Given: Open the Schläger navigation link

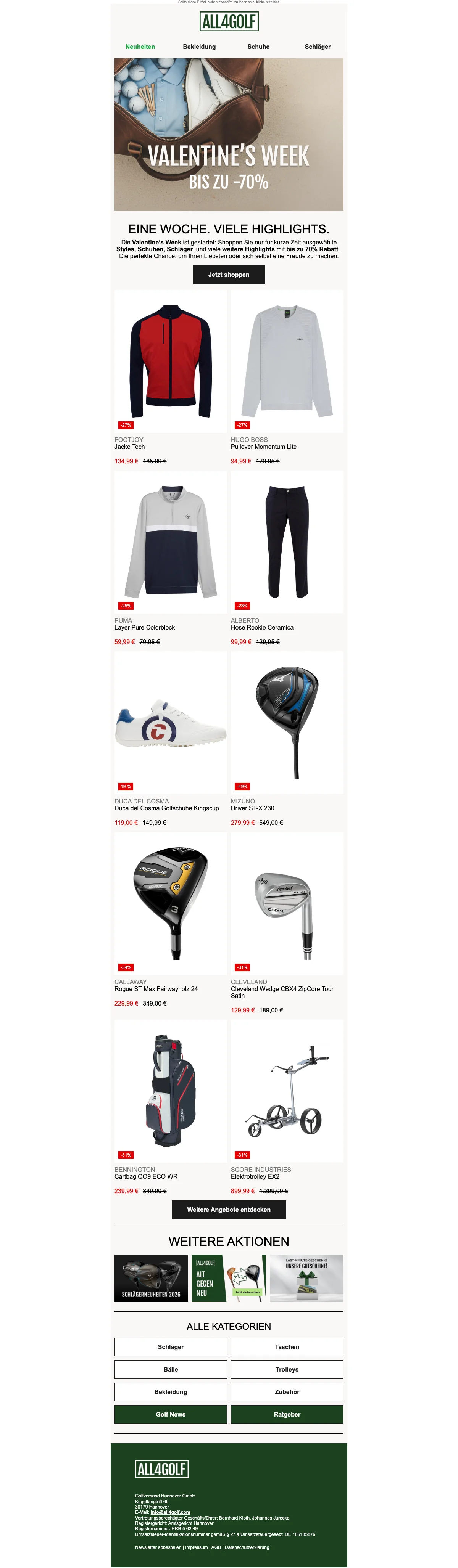Looking at the screenshot, I should tap(317, 46).
